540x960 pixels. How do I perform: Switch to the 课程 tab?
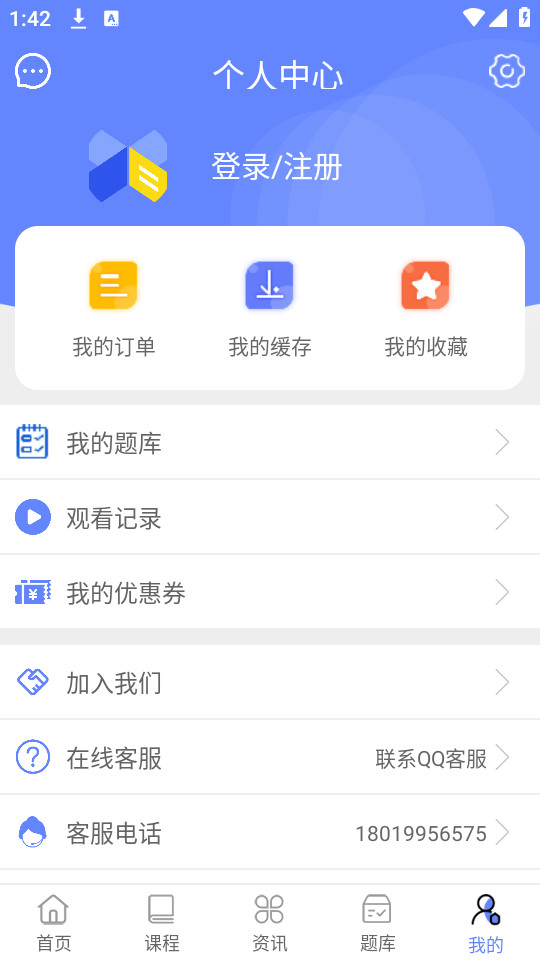tap(162, 923)
